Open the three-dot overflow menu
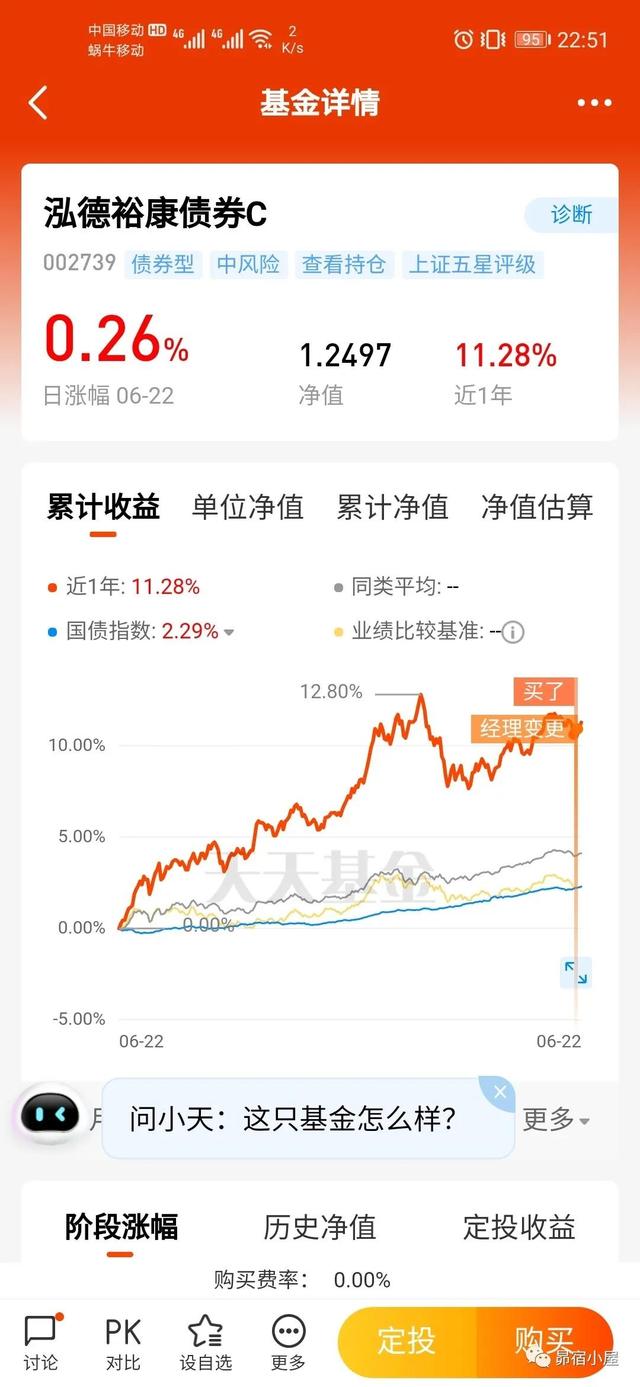Viewport: 640px width, 1387px height. click(x=594, y=103)
